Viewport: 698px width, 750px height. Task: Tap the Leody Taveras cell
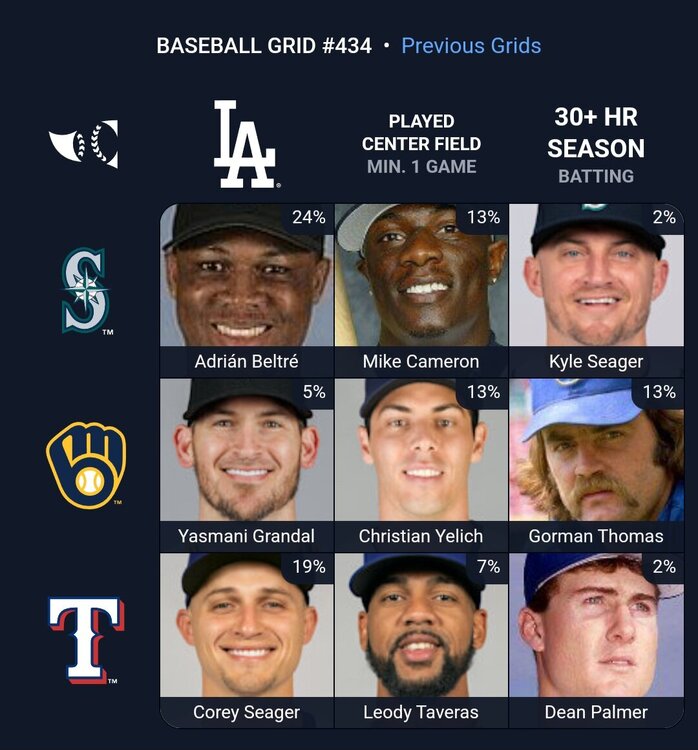(x=421, y=640)
